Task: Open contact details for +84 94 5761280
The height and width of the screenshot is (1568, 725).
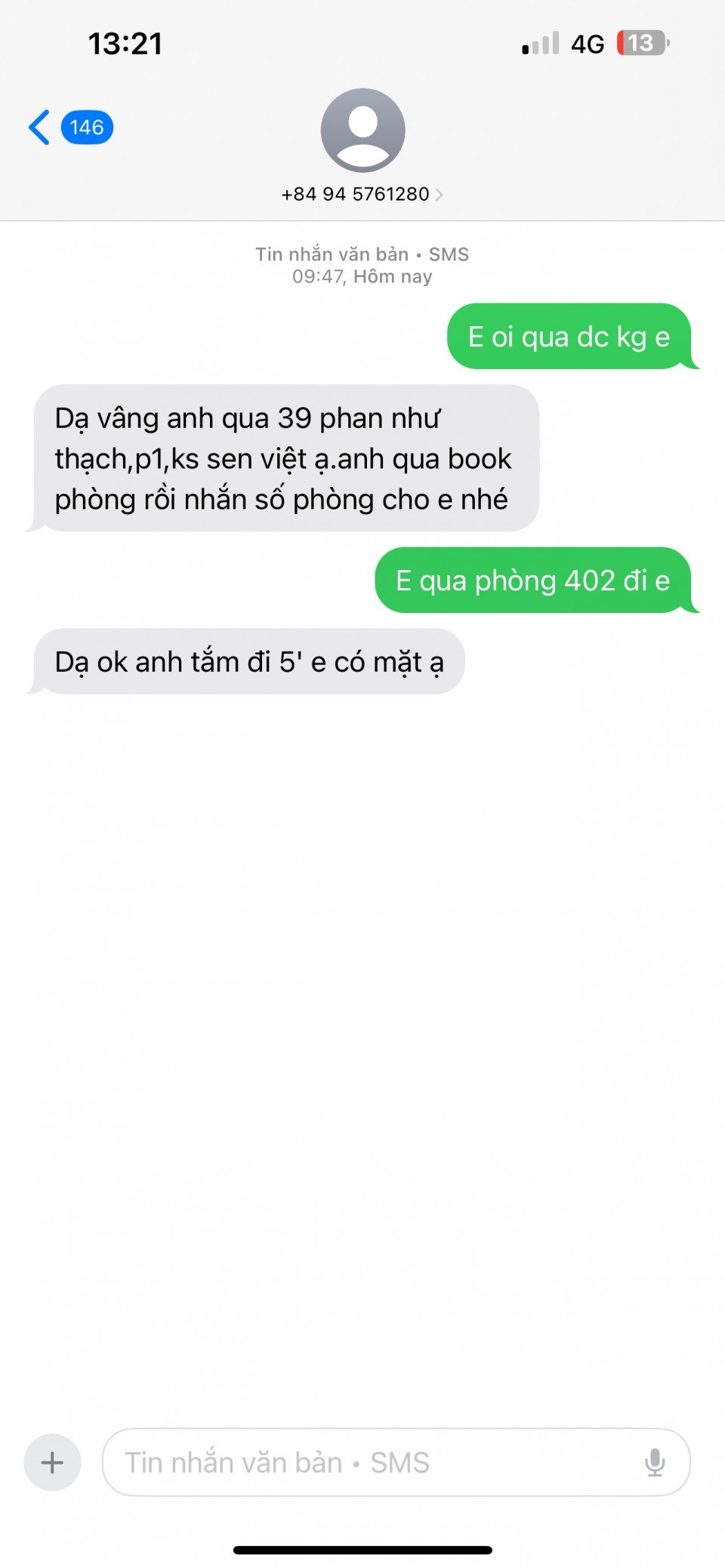Action: tap(362, 193)
